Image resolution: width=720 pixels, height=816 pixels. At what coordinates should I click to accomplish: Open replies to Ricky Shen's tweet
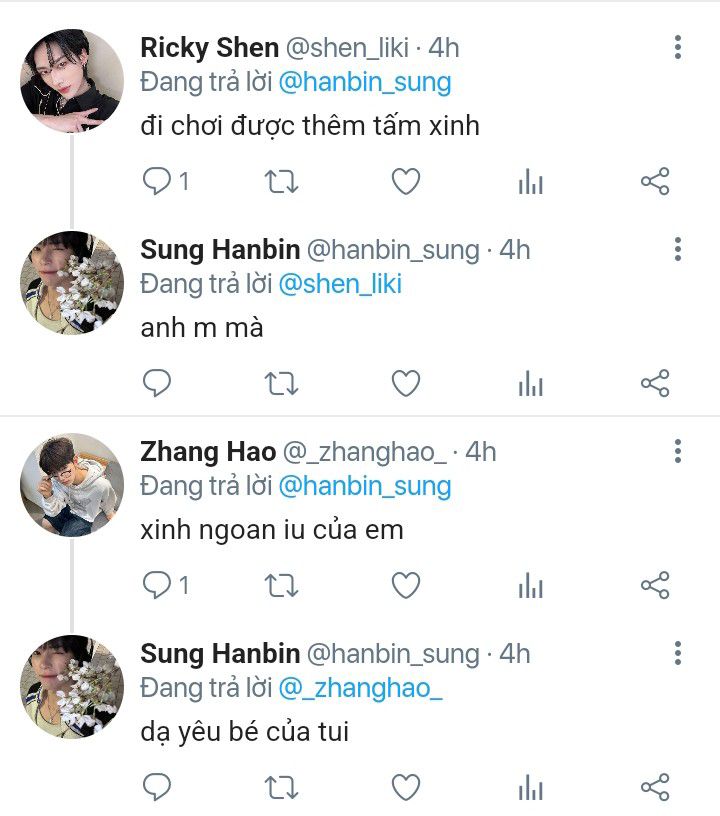click(x=158, y=181)
